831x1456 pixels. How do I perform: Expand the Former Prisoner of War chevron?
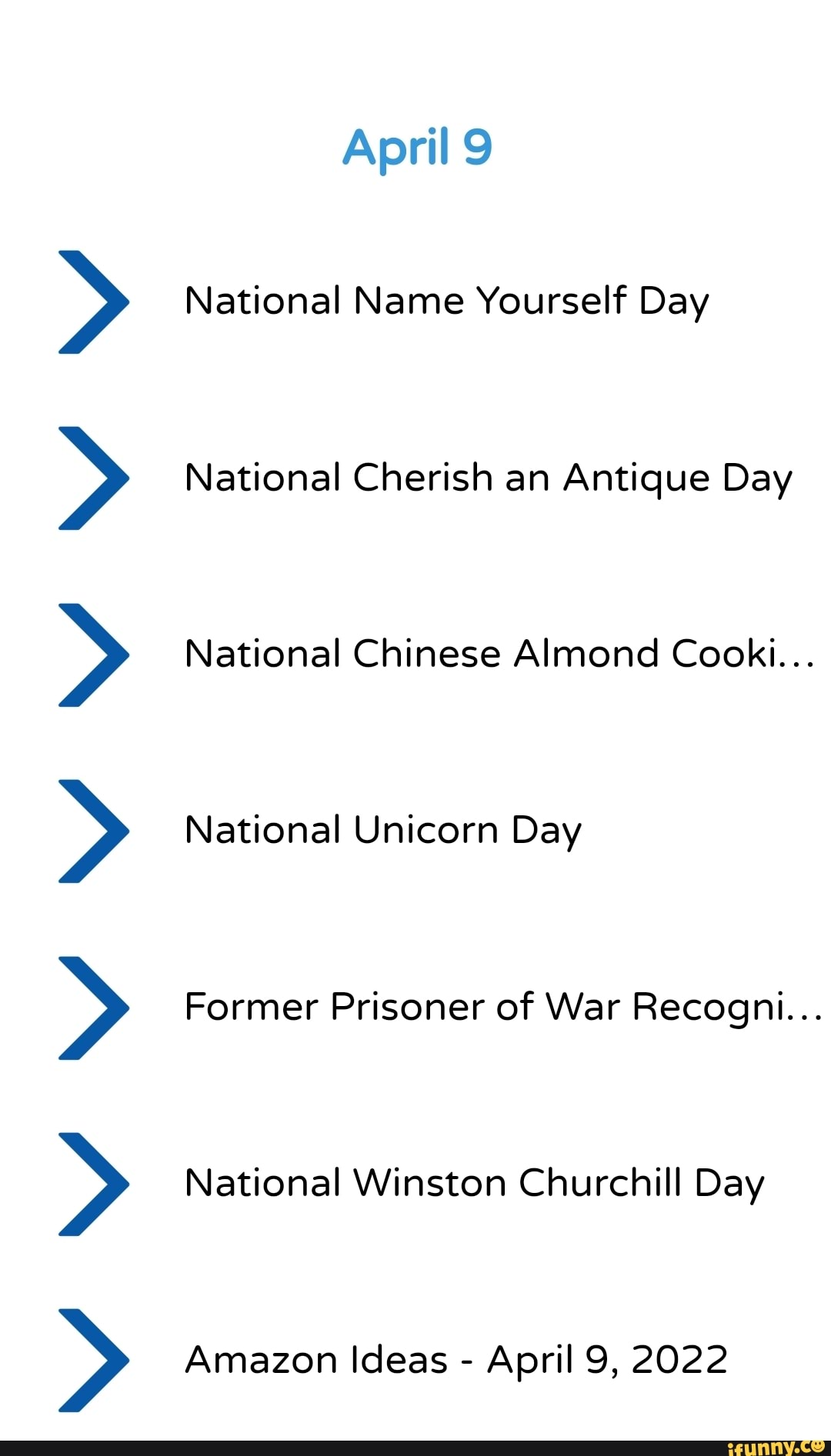coord(92,1008)
